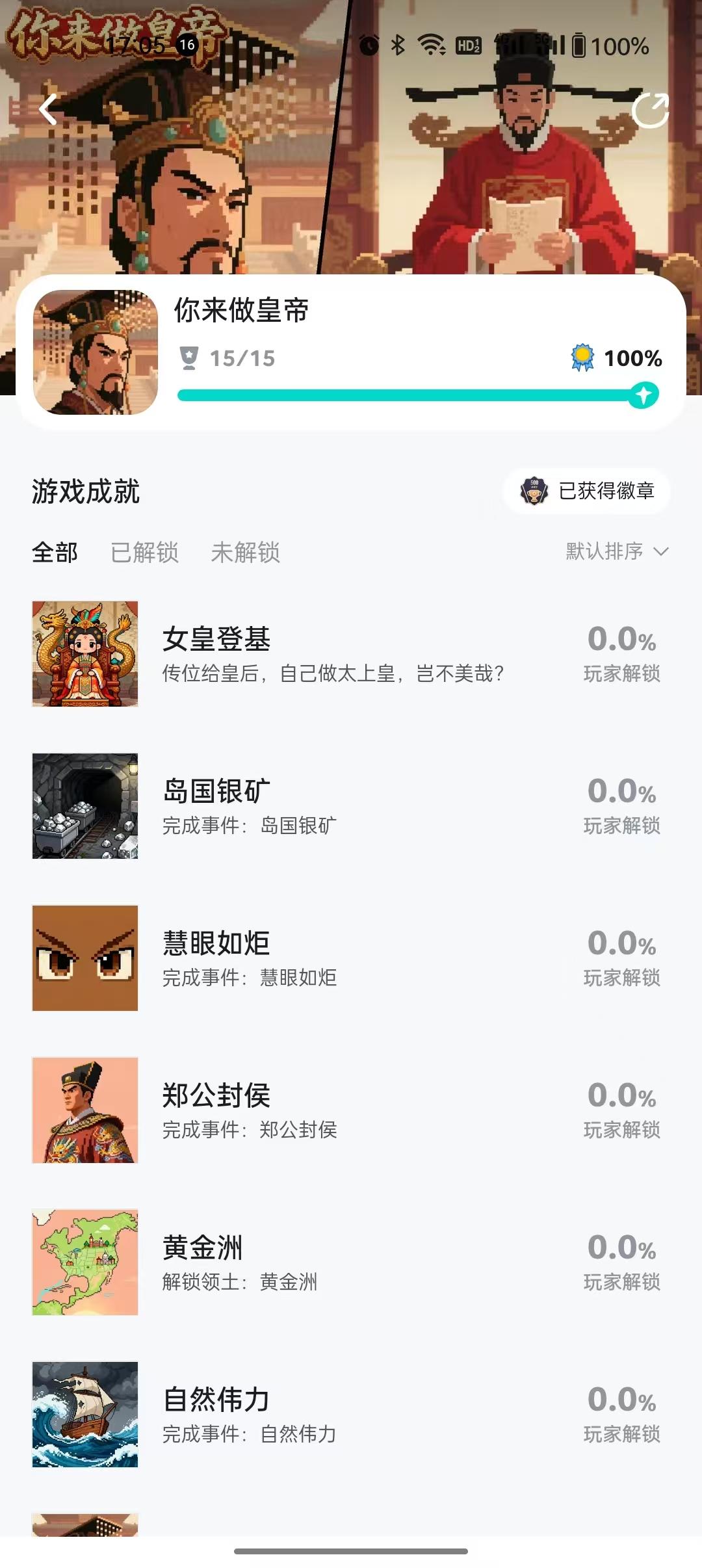Select the 郑公封侯 achievement row
This screenshot has width=702, height=1568.
tap(344, 1110)
